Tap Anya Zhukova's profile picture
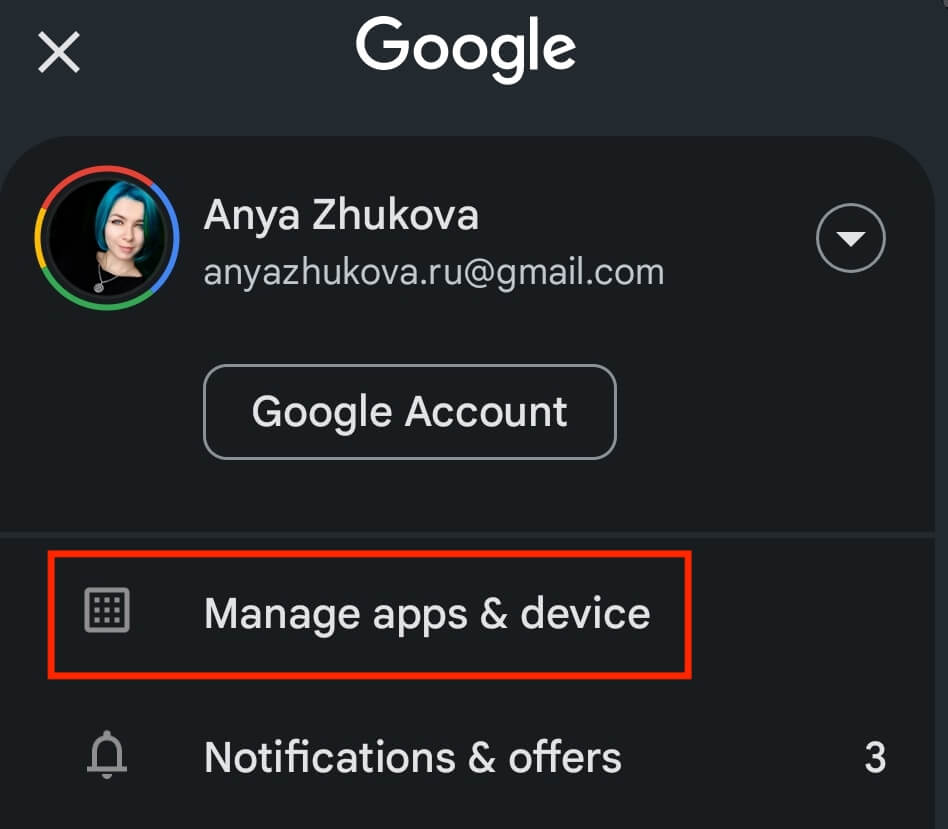 click(x=106, y=238)
